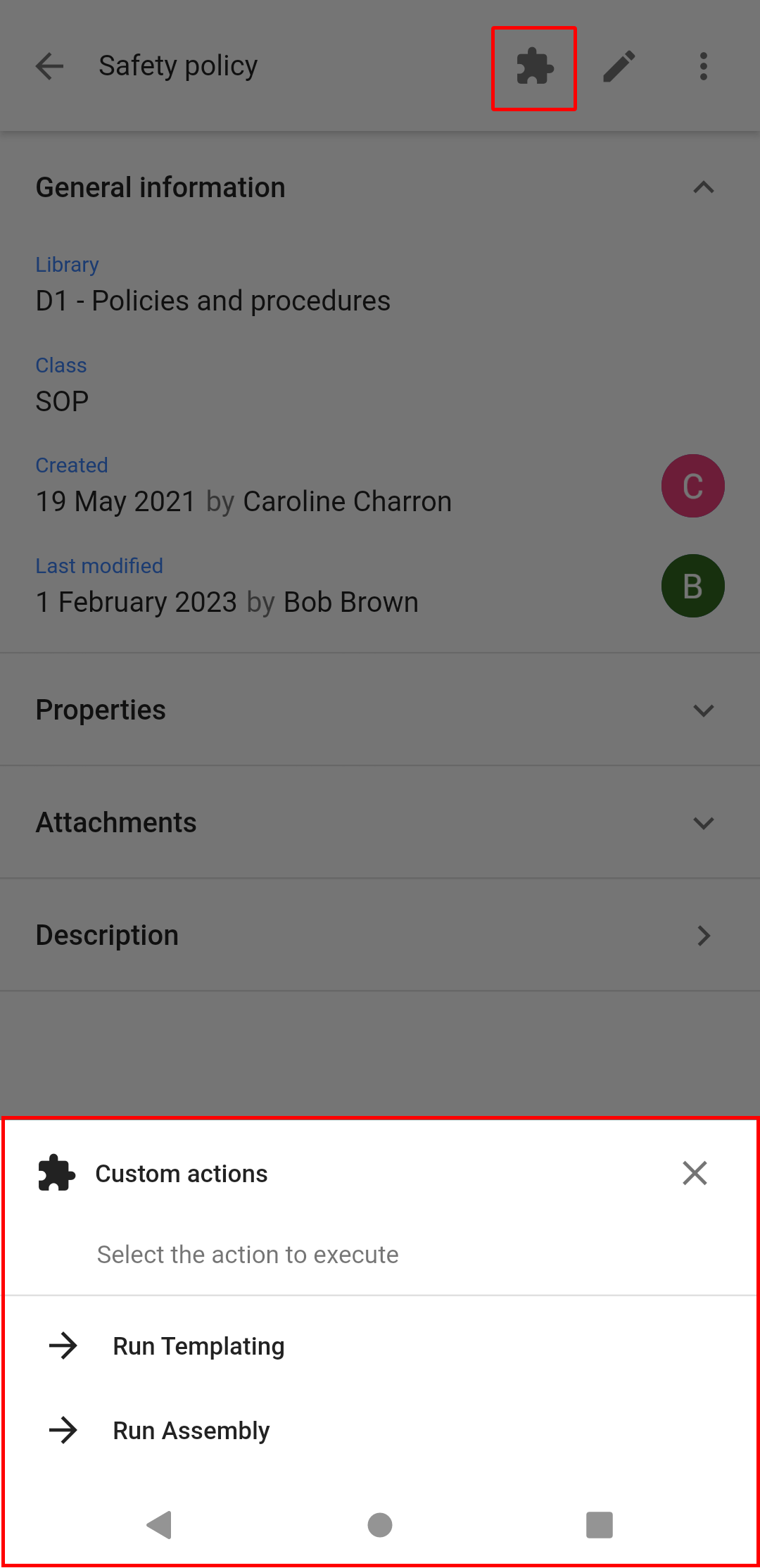The height and width of the screenshot is (1568, 760).
Task: Select the Run Assembly action
Action: coord(380,1431)
